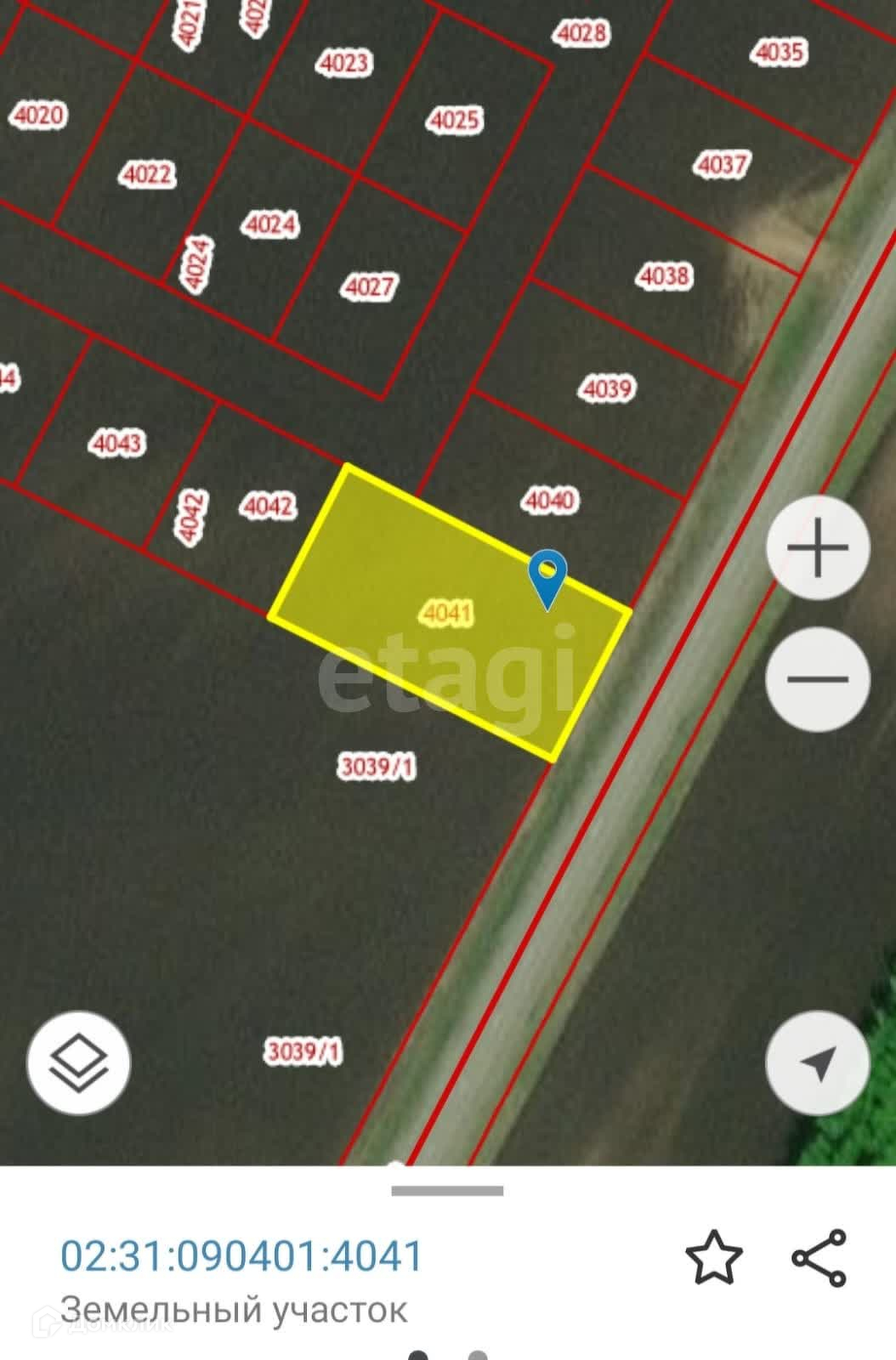
Task: Center map on my location
Action: pos(818,1062)
